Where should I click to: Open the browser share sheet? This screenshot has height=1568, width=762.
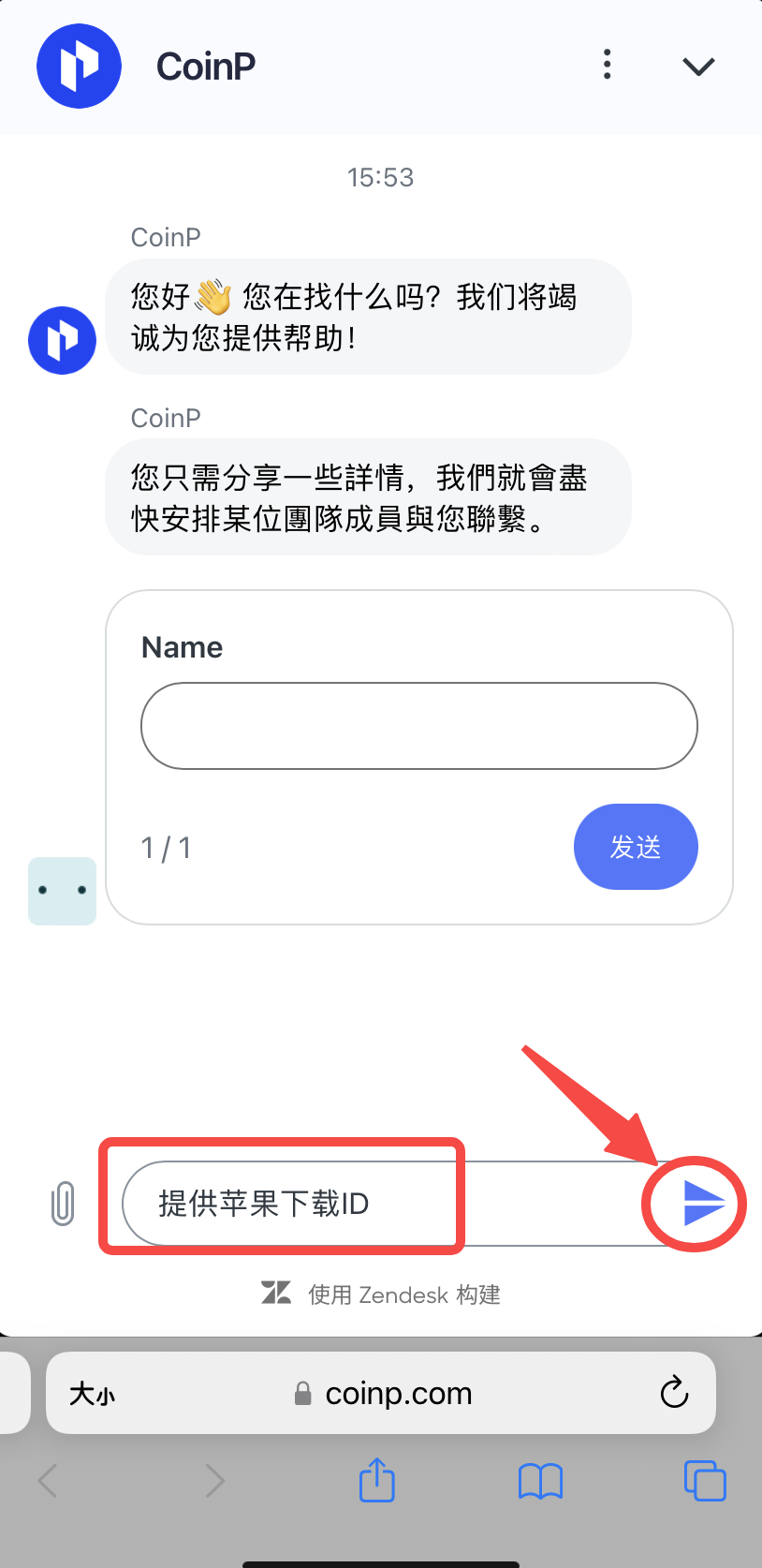pyautogui.click(x=377, y=1481)
